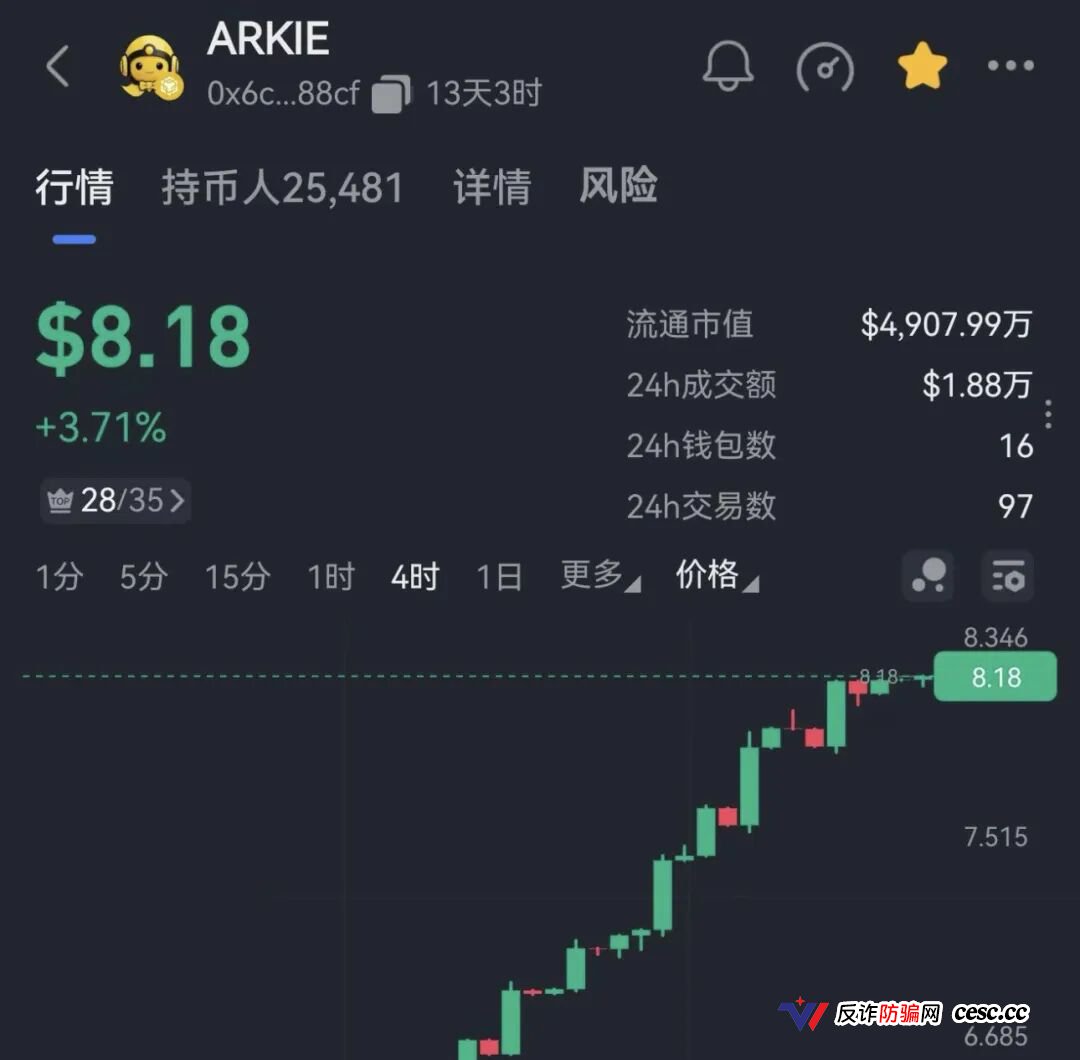Copy the 0x6c...88cf contract address
Screen dimensions: 1080x1060
coord(391,94)
